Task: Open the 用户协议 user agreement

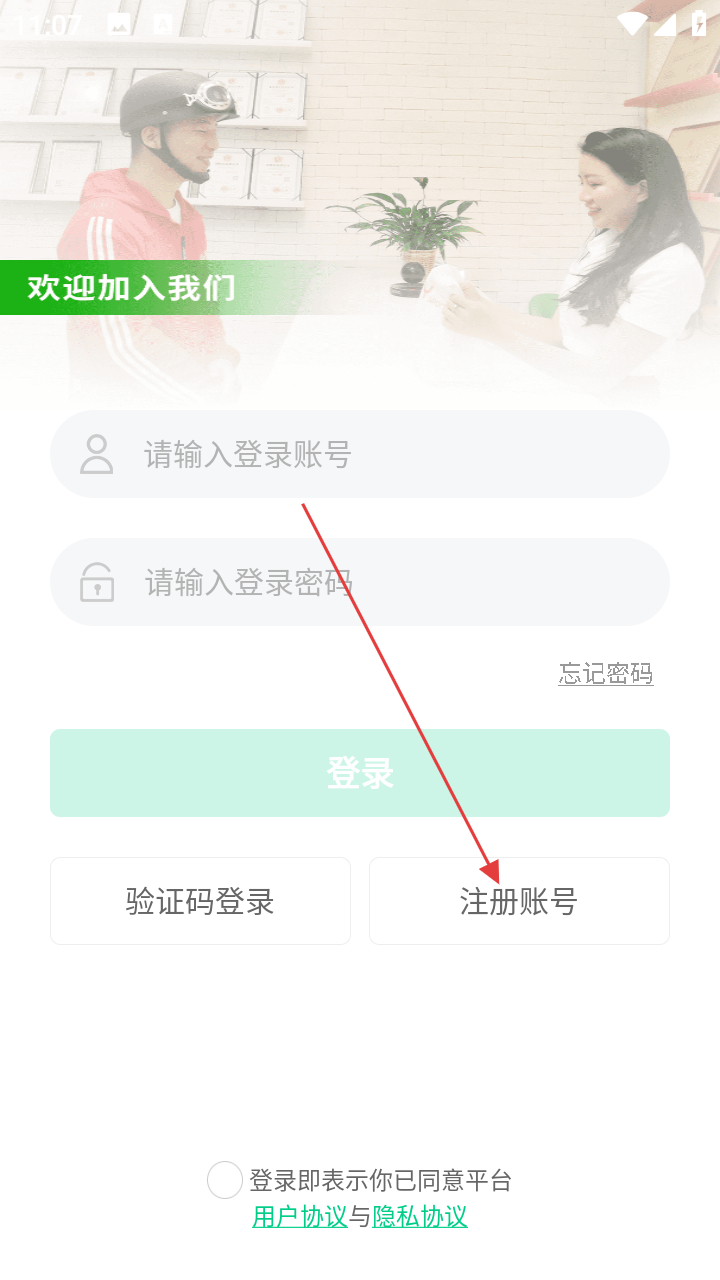Action: coord(299,1217)
